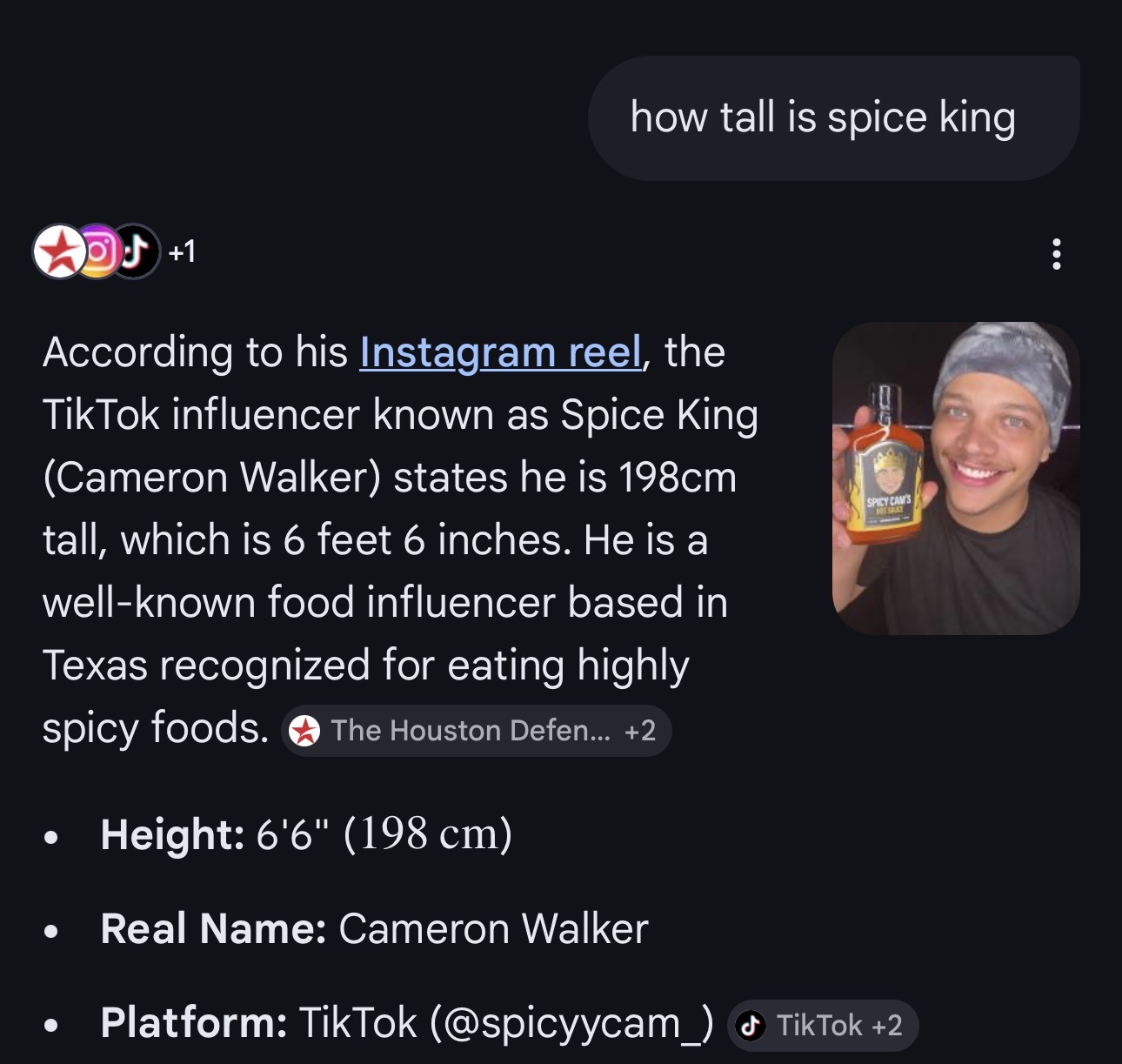The width and height of the screenshot is (1122, 1064).
Task: Open the Instagram reel link
Action: pyautogui.click(x=500, y=352)
